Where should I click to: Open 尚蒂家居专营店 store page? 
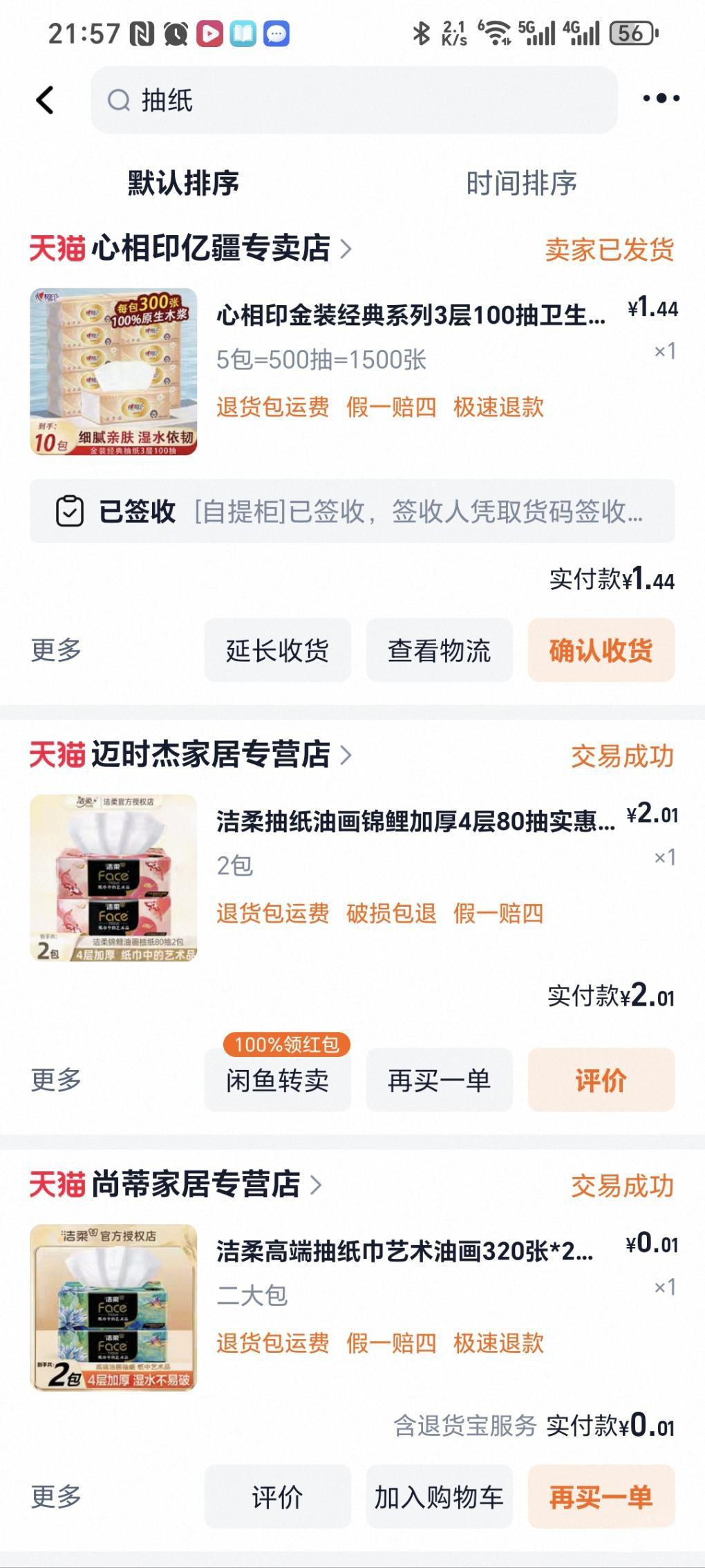196,1185
